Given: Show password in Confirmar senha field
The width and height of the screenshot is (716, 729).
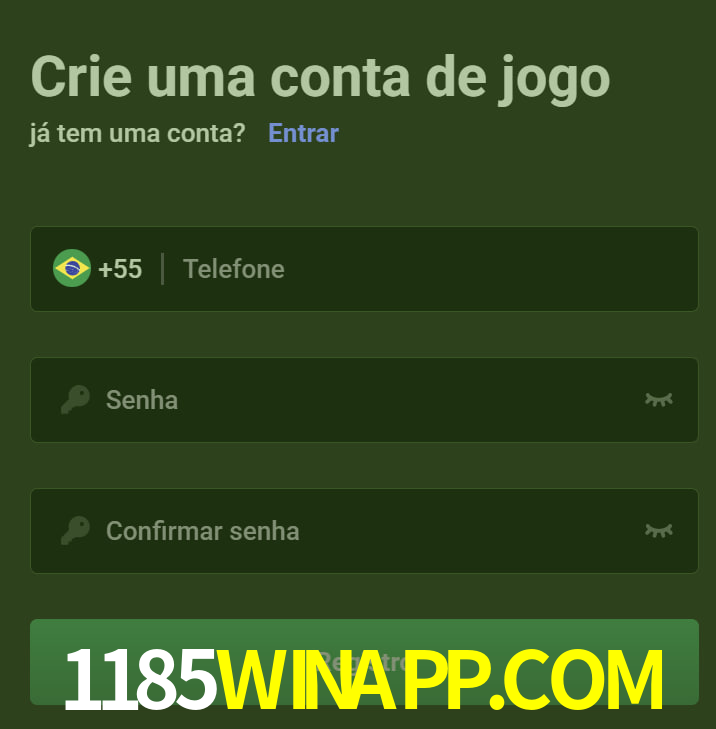Looking at the screenshot, I should pyautogui.click(x=658, y=531).
